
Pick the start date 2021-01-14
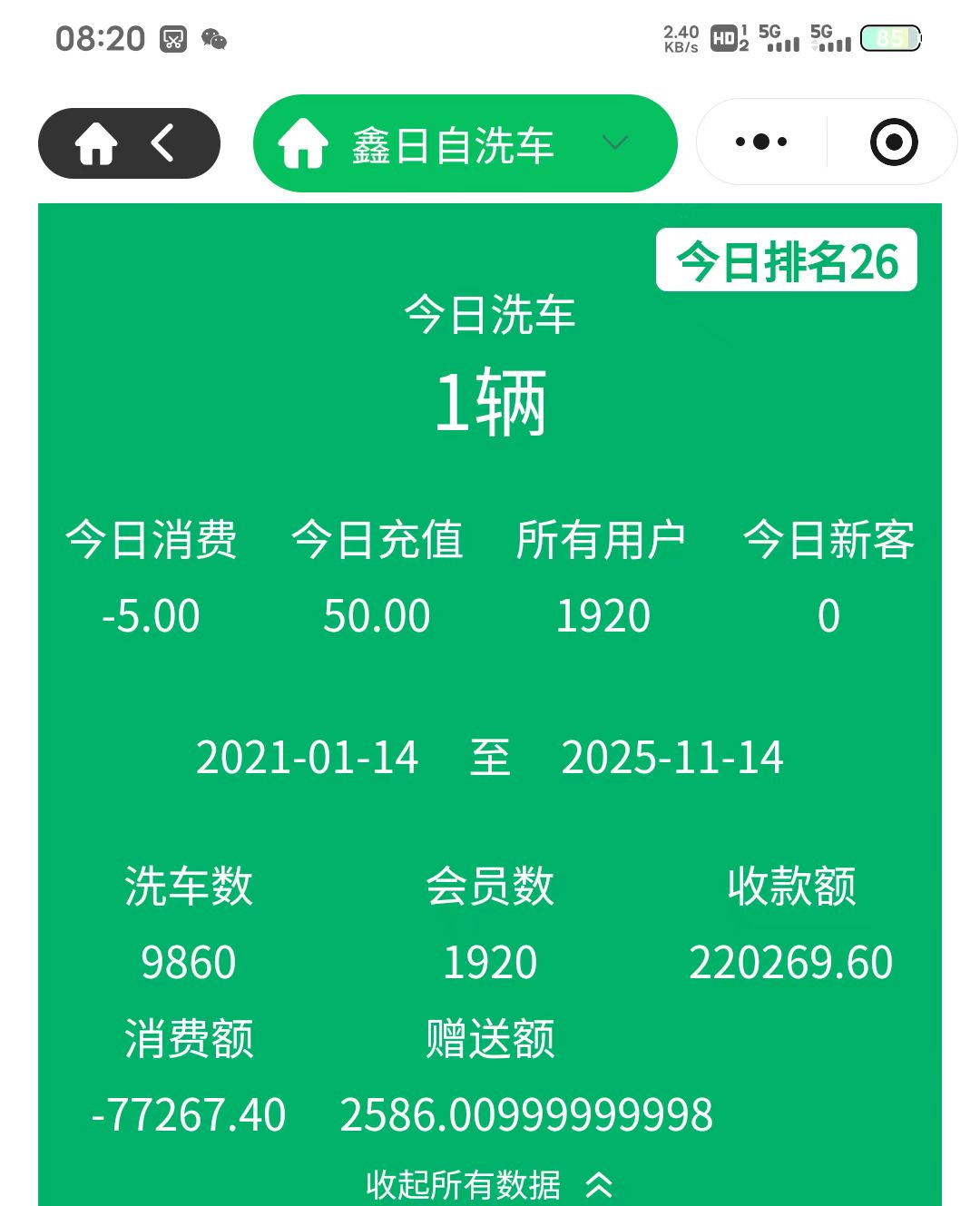coord(307,758)
